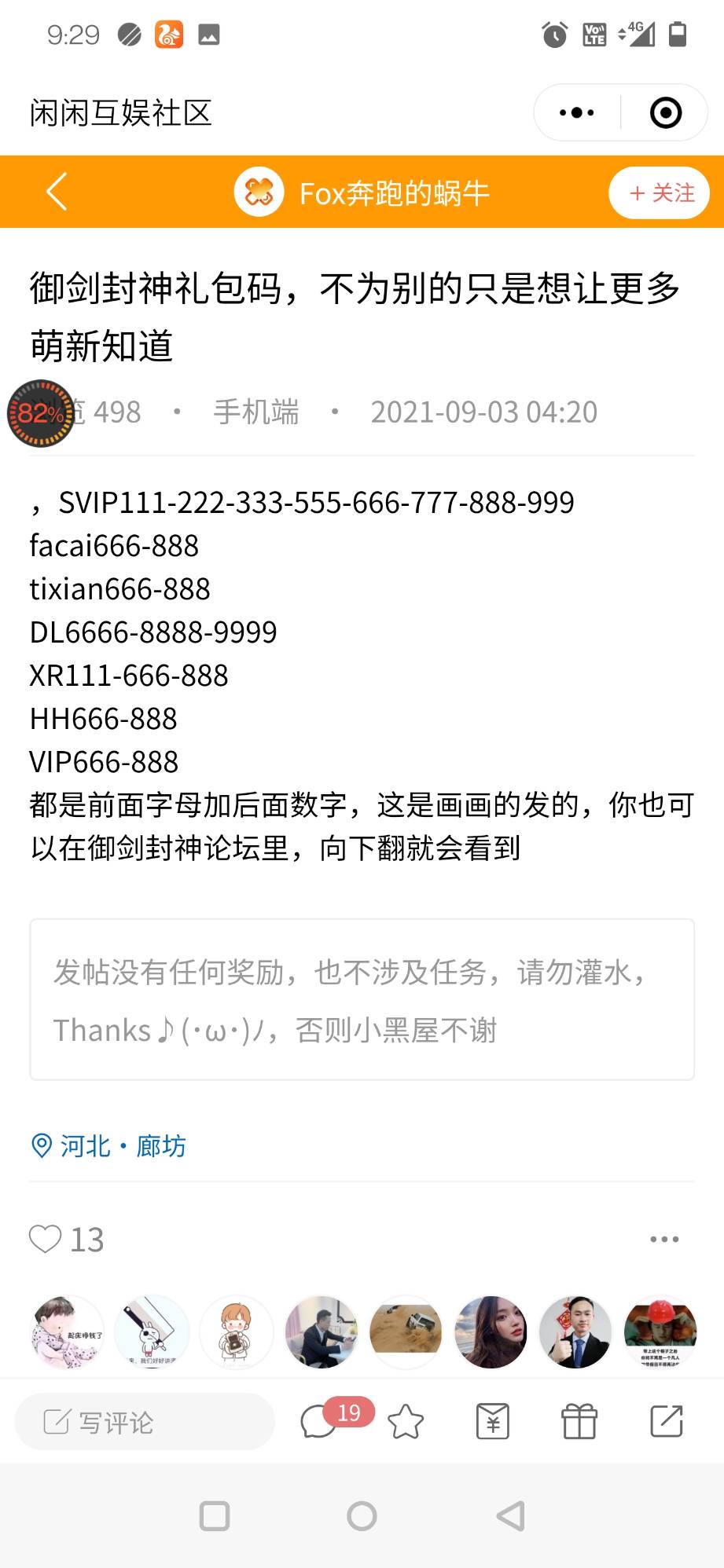Open Fox奔跑的蜗牛's profile
Screen dimensions: 724x1568
point(362,192)
